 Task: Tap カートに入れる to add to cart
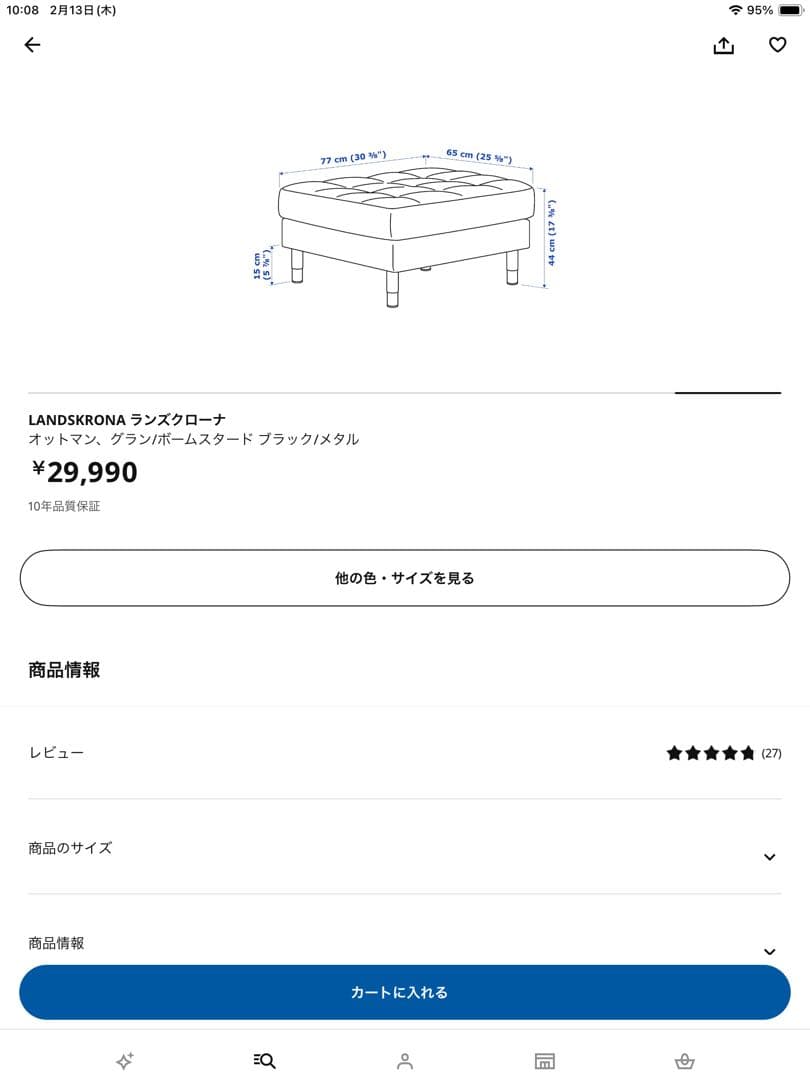pyautogui.click(x=405, y=992)
